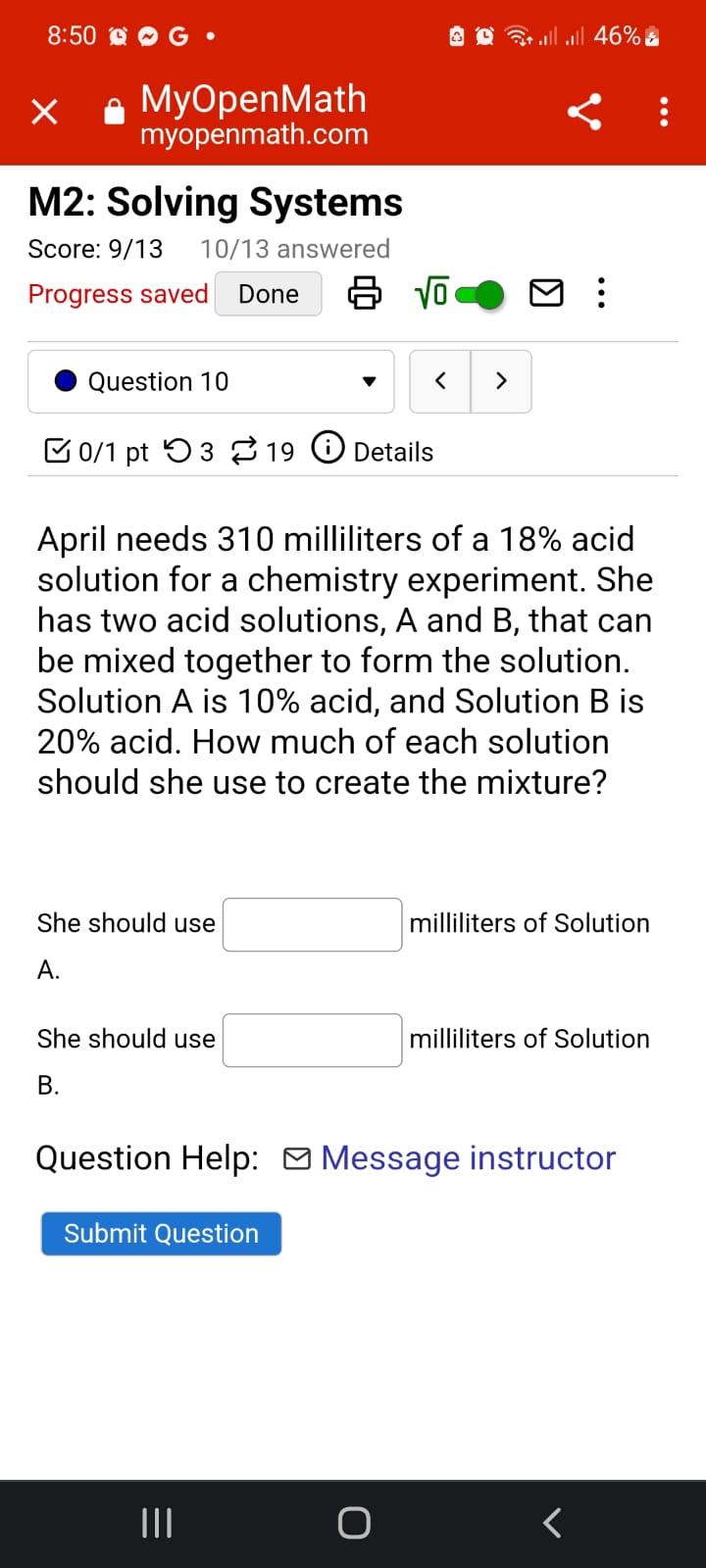Open the print preview icon
The width and height of the screenshot is (706, 1568).
click(364, 293)
